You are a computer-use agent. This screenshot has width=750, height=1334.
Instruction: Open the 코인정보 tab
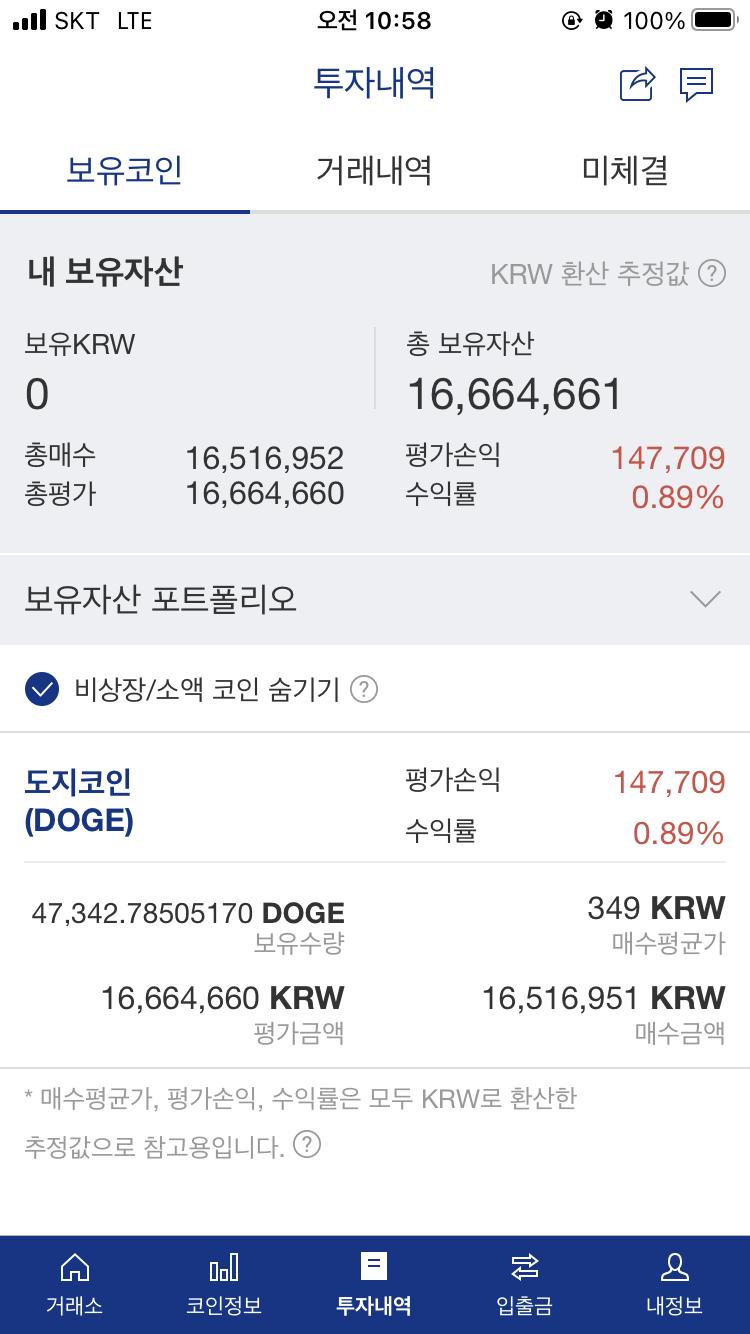[x=224, y=1284]
